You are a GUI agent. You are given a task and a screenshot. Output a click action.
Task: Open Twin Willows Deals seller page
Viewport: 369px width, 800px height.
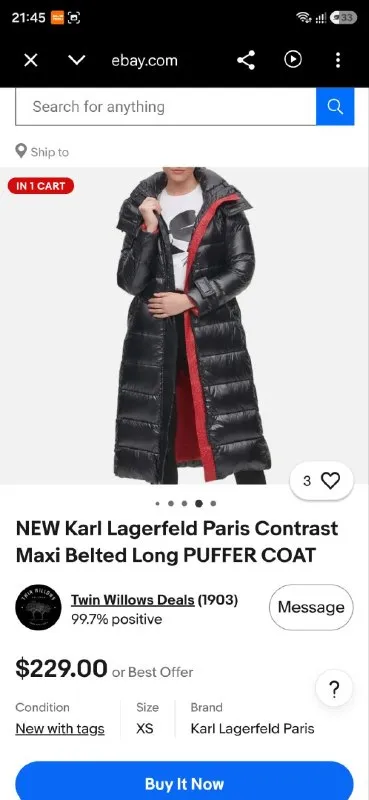pyautogui.click(x=132, y=600)
